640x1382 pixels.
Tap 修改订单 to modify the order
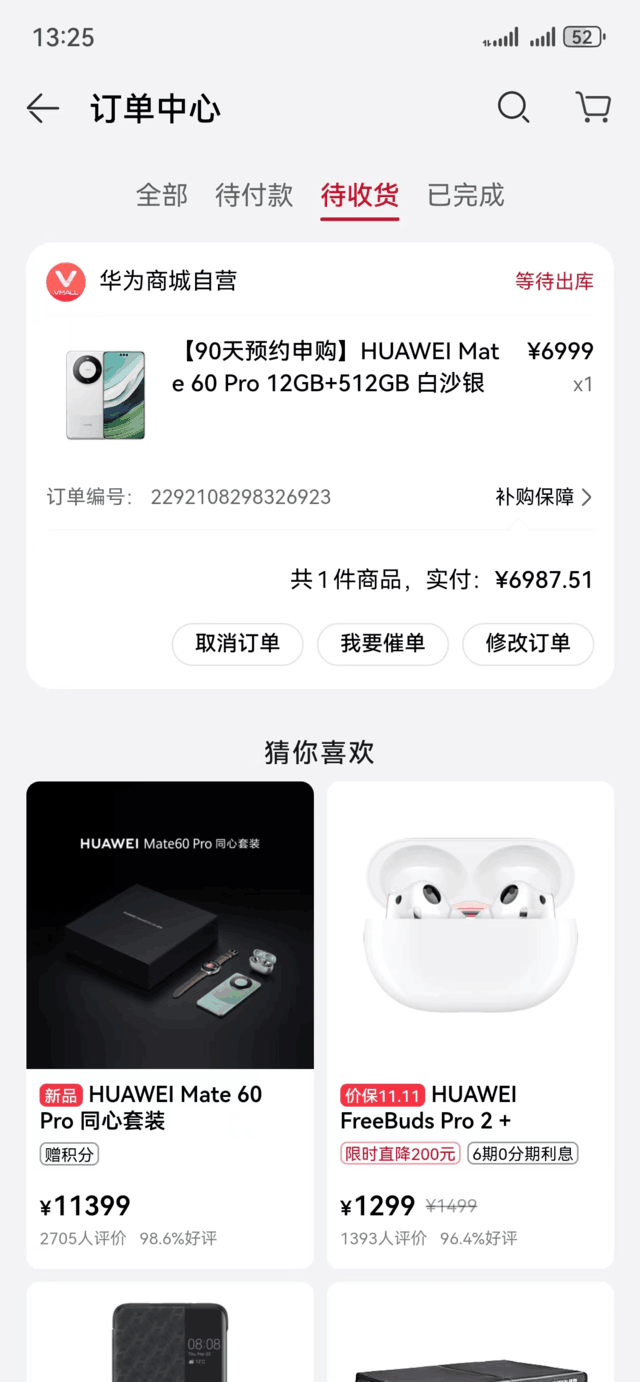point(528,643)
